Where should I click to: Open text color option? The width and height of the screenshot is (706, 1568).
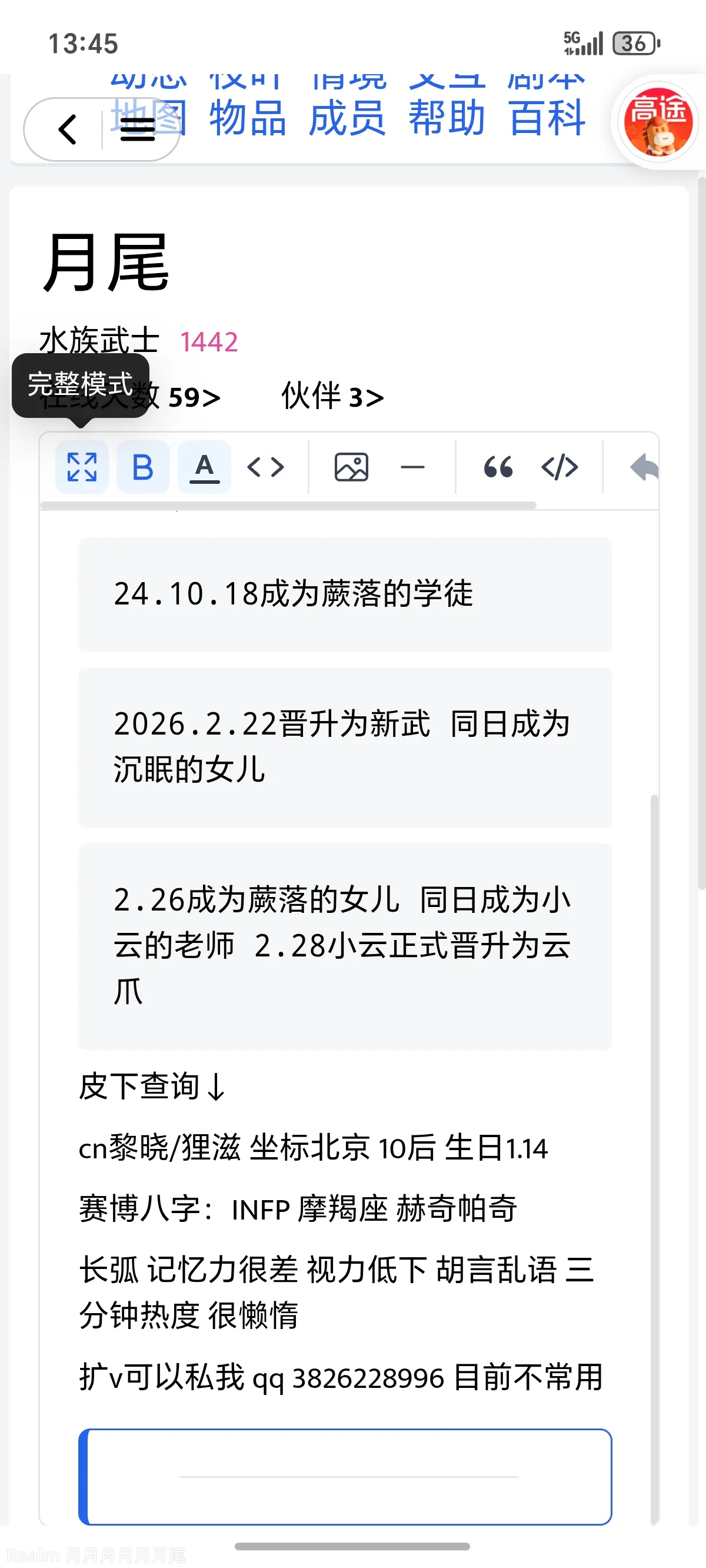tap(205, 467)
